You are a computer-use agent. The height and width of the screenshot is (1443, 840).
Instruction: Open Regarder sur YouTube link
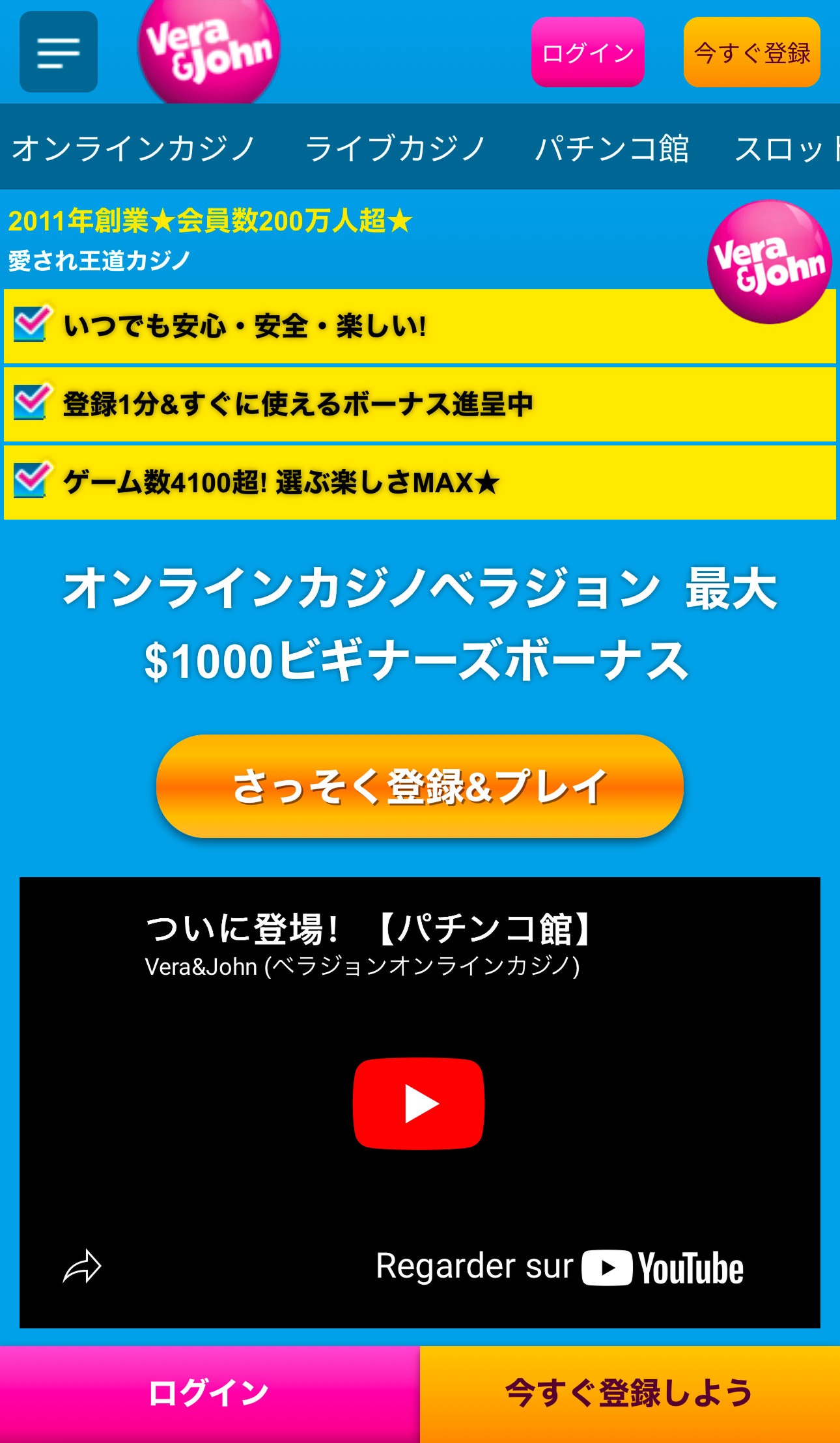pos(560,1267)
